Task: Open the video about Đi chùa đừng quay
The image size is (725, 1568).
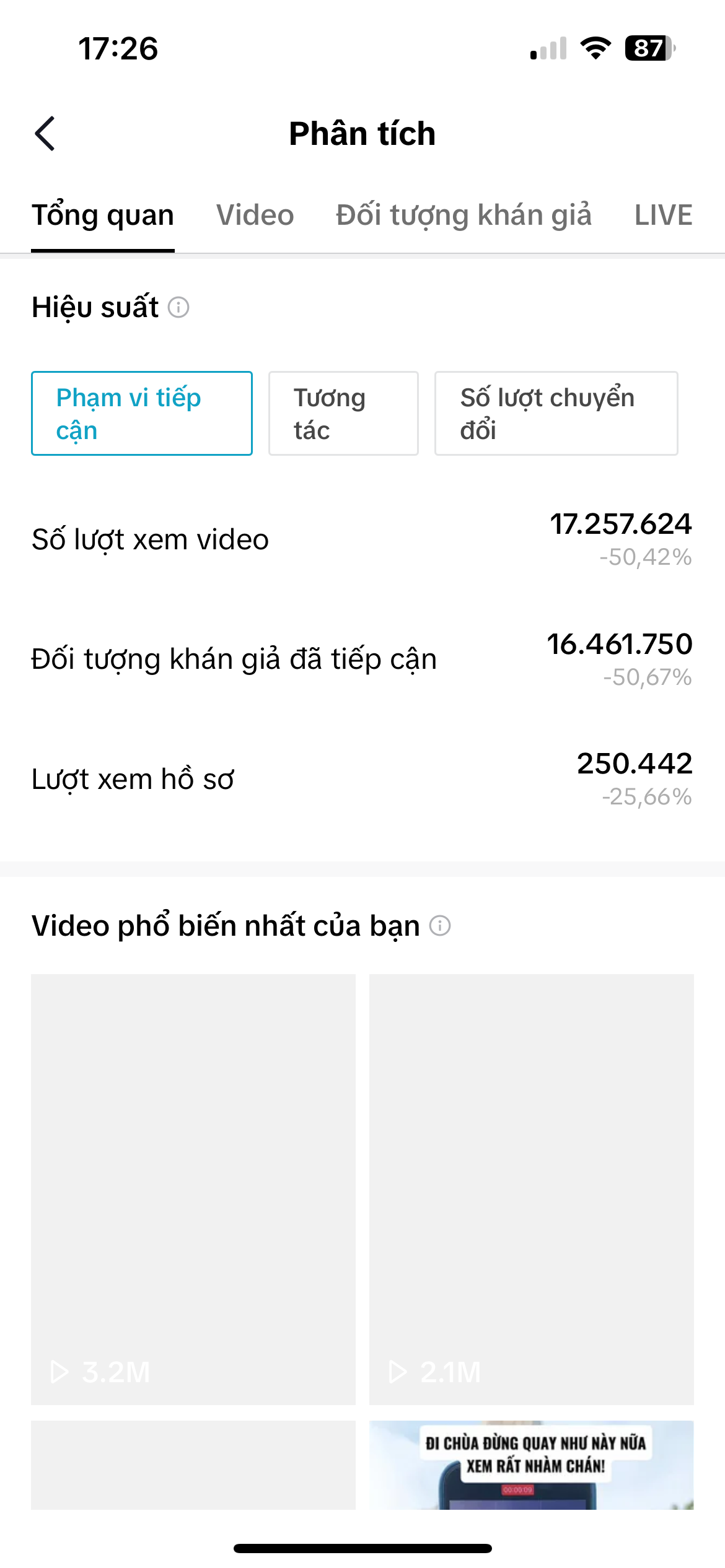Action: (x=531, y=1465)
